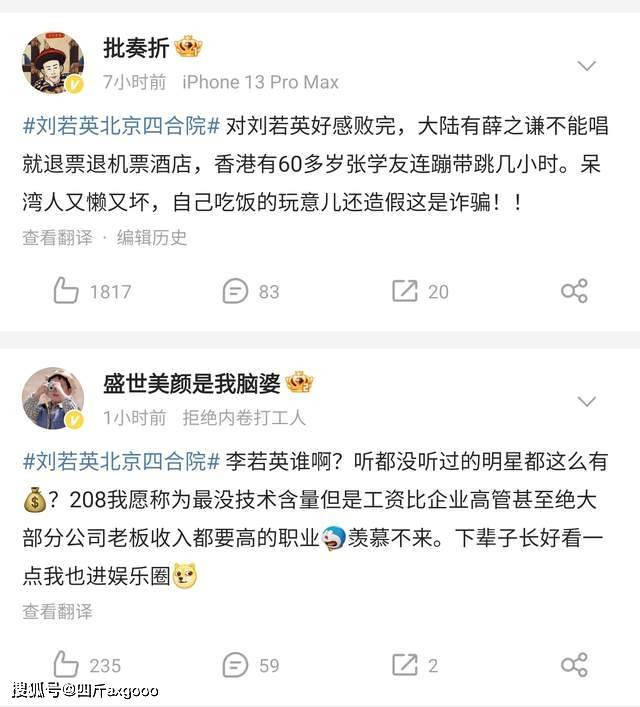View 编辑历史 of 批奏折's post
The height and width of the screenshot is (707, 640).
(x=151, y=237)
